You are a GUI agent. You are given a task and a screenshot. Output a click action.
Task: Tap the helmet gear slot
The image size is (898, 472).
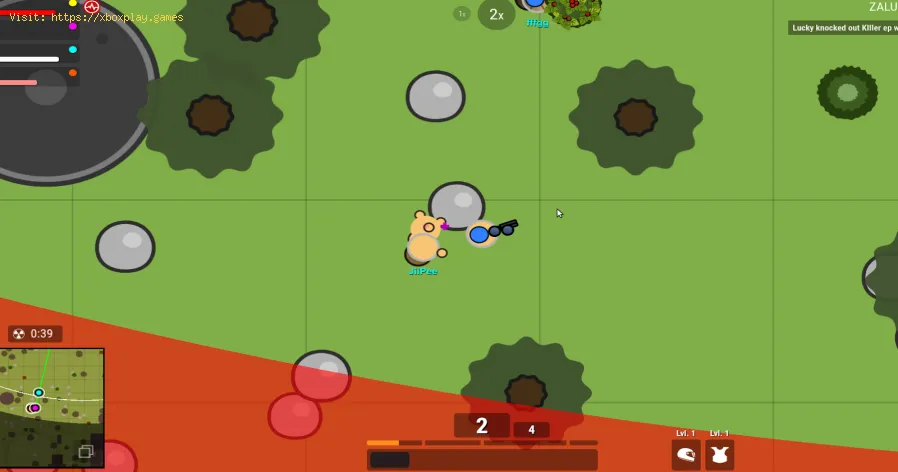click(686, 455)
